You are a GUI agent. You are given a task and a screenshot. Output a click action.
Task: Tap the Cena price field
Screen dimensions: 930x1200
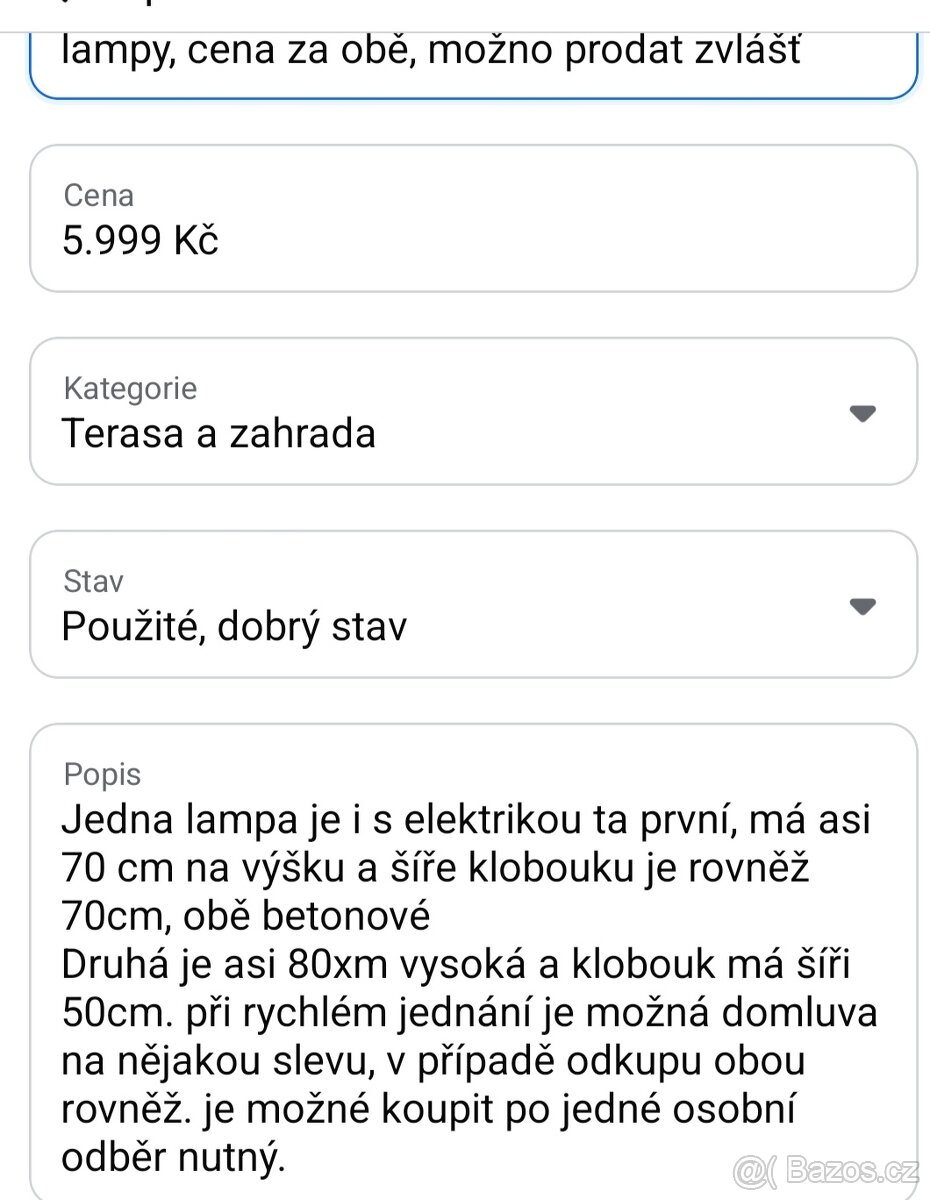472,219
